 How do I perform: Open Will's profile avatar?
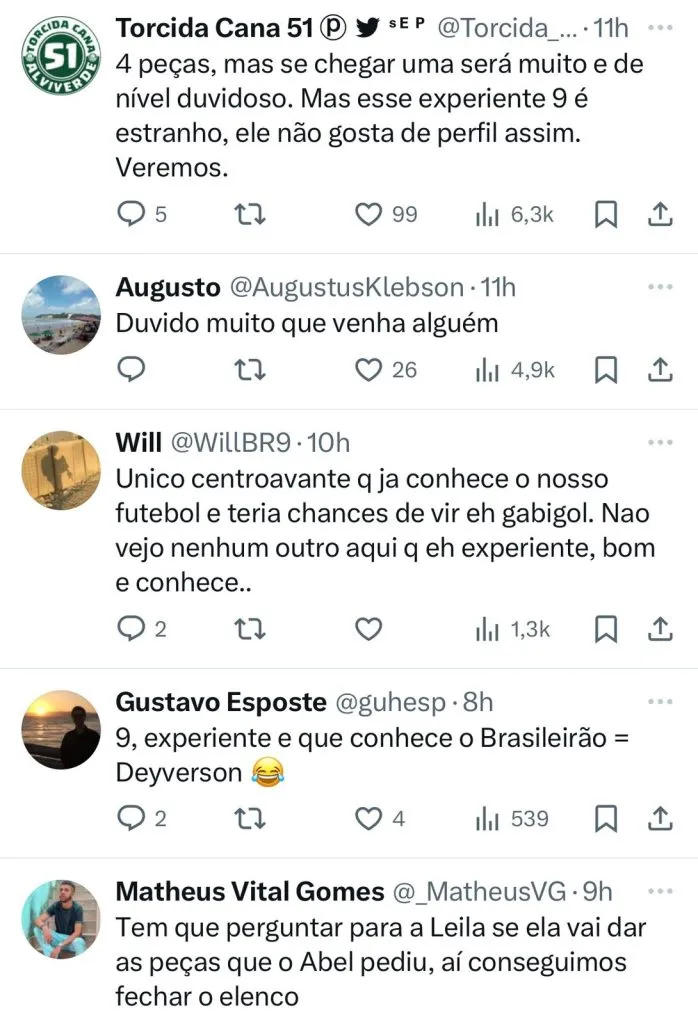click(61, 470)
